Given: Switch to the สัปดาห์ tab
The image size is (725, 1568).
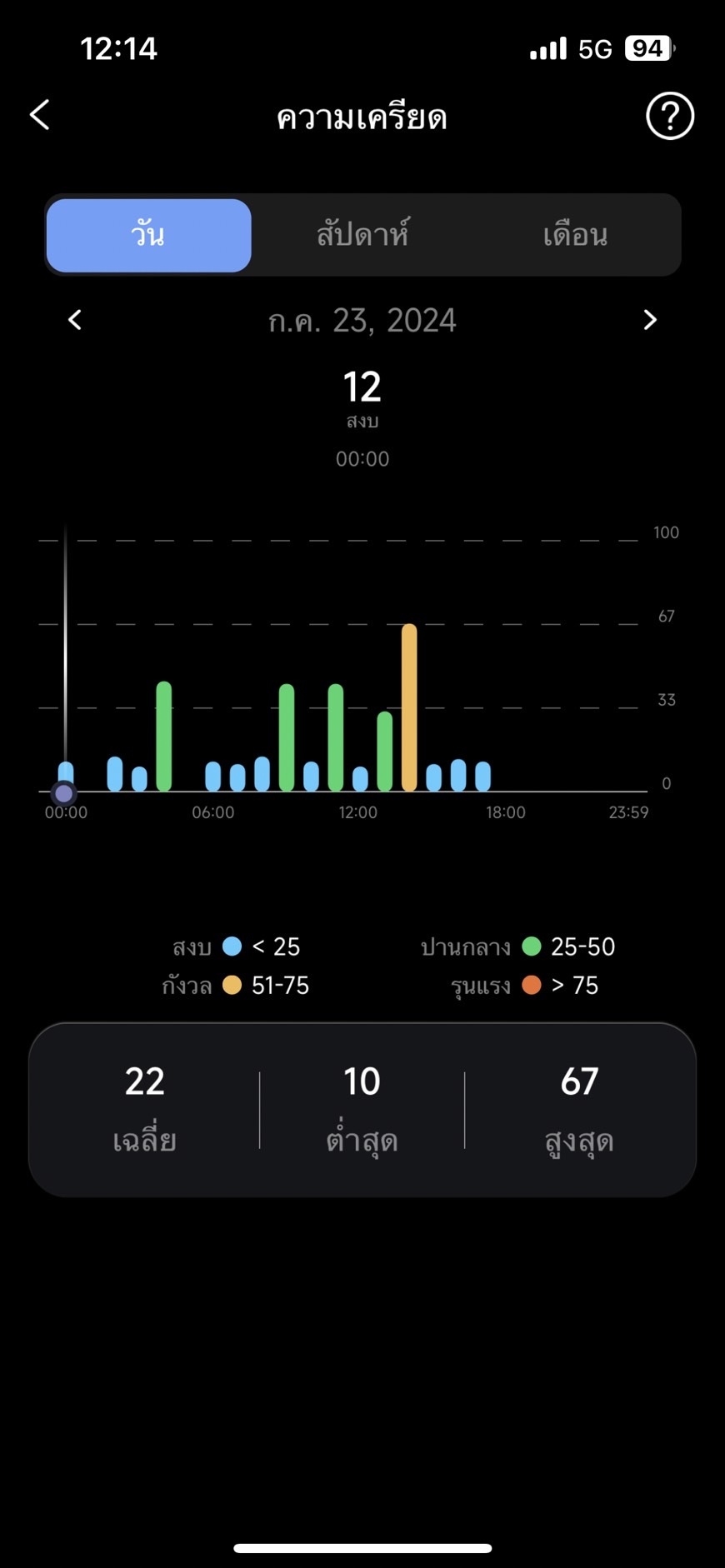Looking at the screenshot, I should [362, 235].
